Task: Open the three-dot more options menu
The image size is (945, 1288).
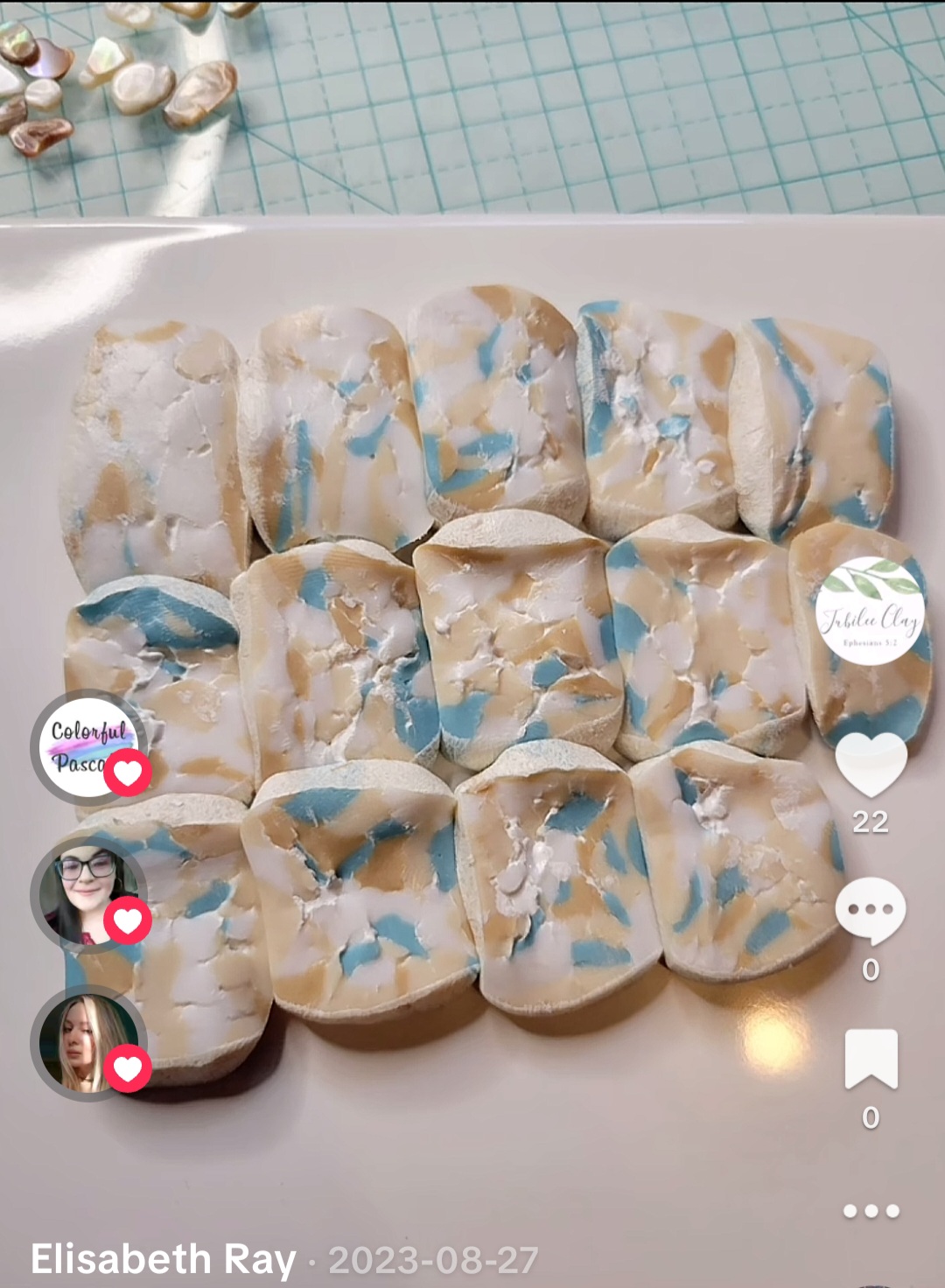Action: pyautogui.click(x=871, y=1211)
